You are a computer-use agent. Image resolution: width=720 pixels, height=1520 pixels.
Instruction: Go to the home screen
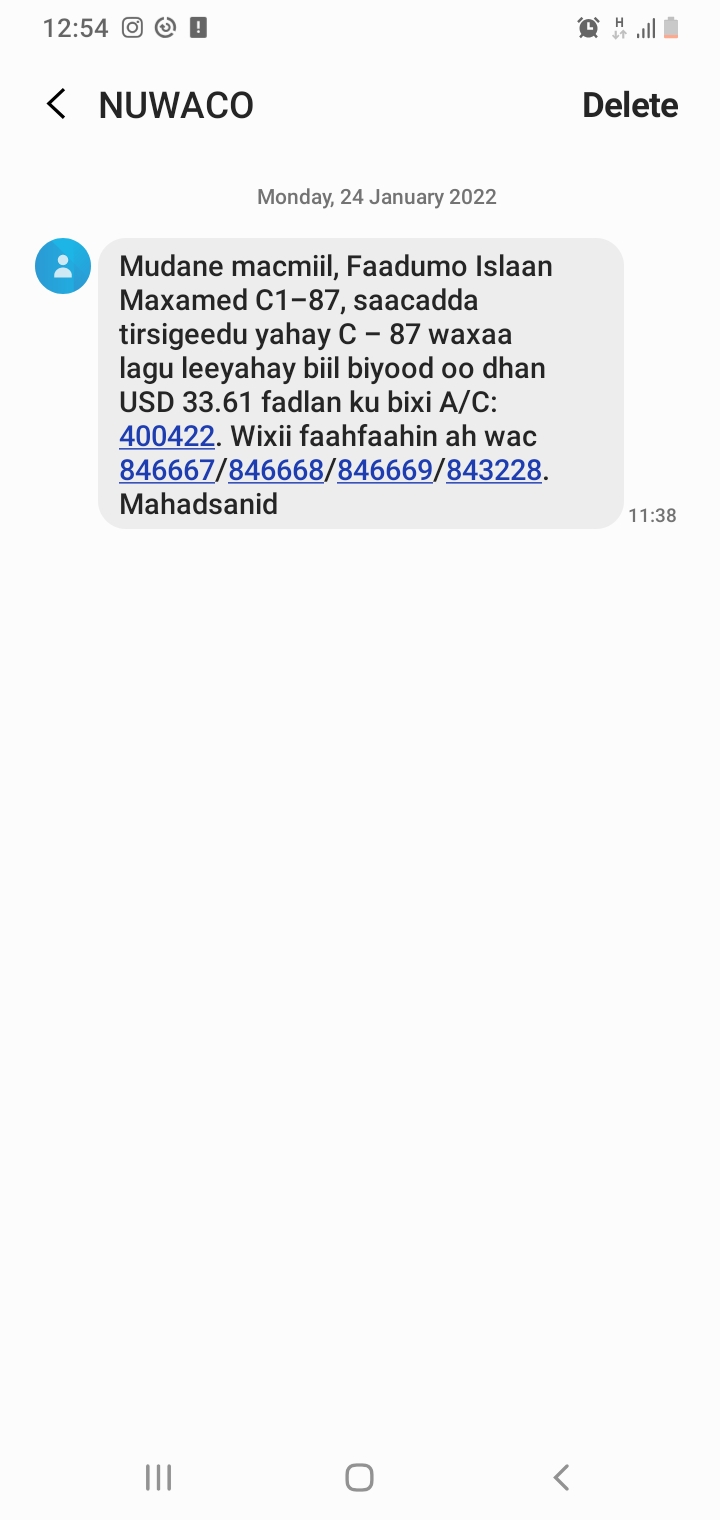[x=359, y=1477]
